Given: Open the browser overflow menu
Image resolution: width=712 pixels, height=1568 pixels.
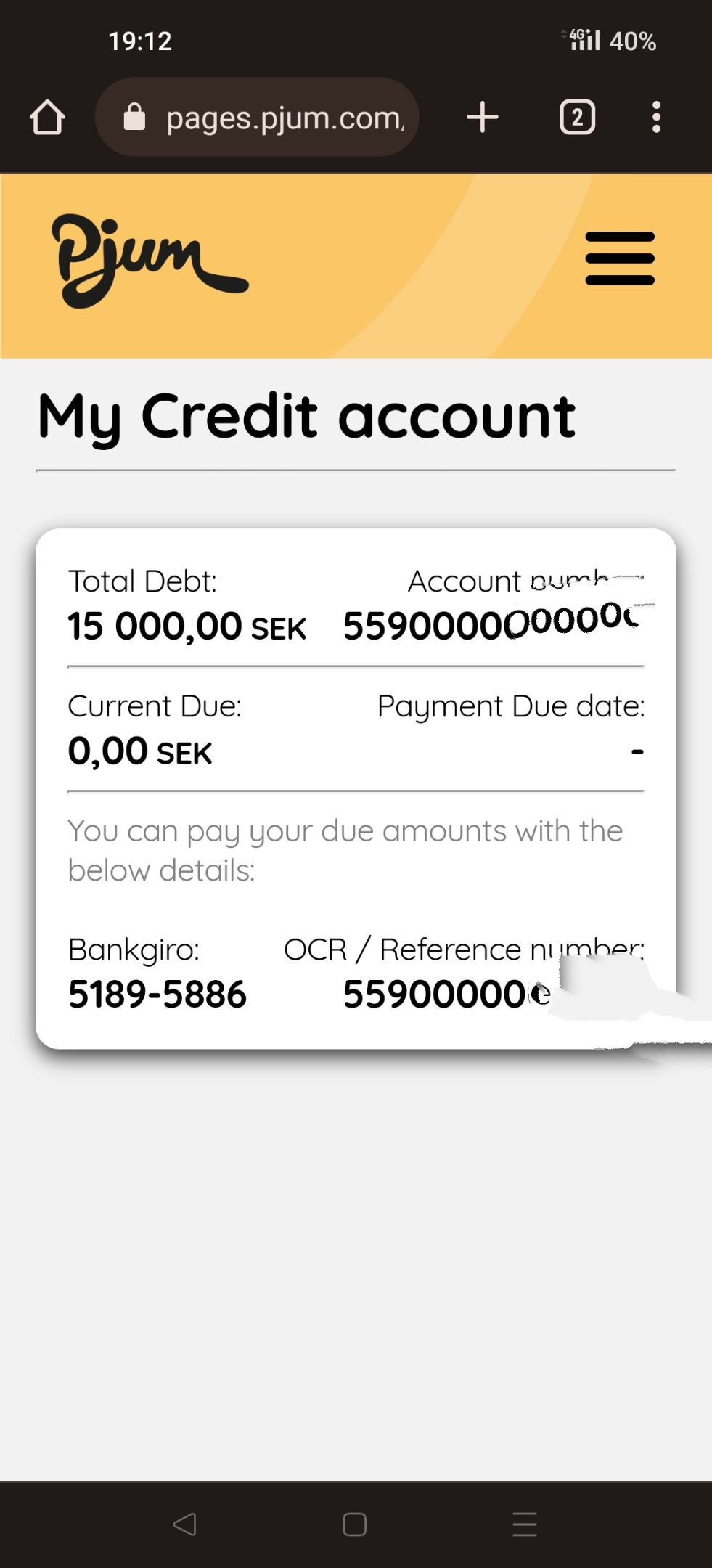Looking at the screenshot, I should [656, 118].
